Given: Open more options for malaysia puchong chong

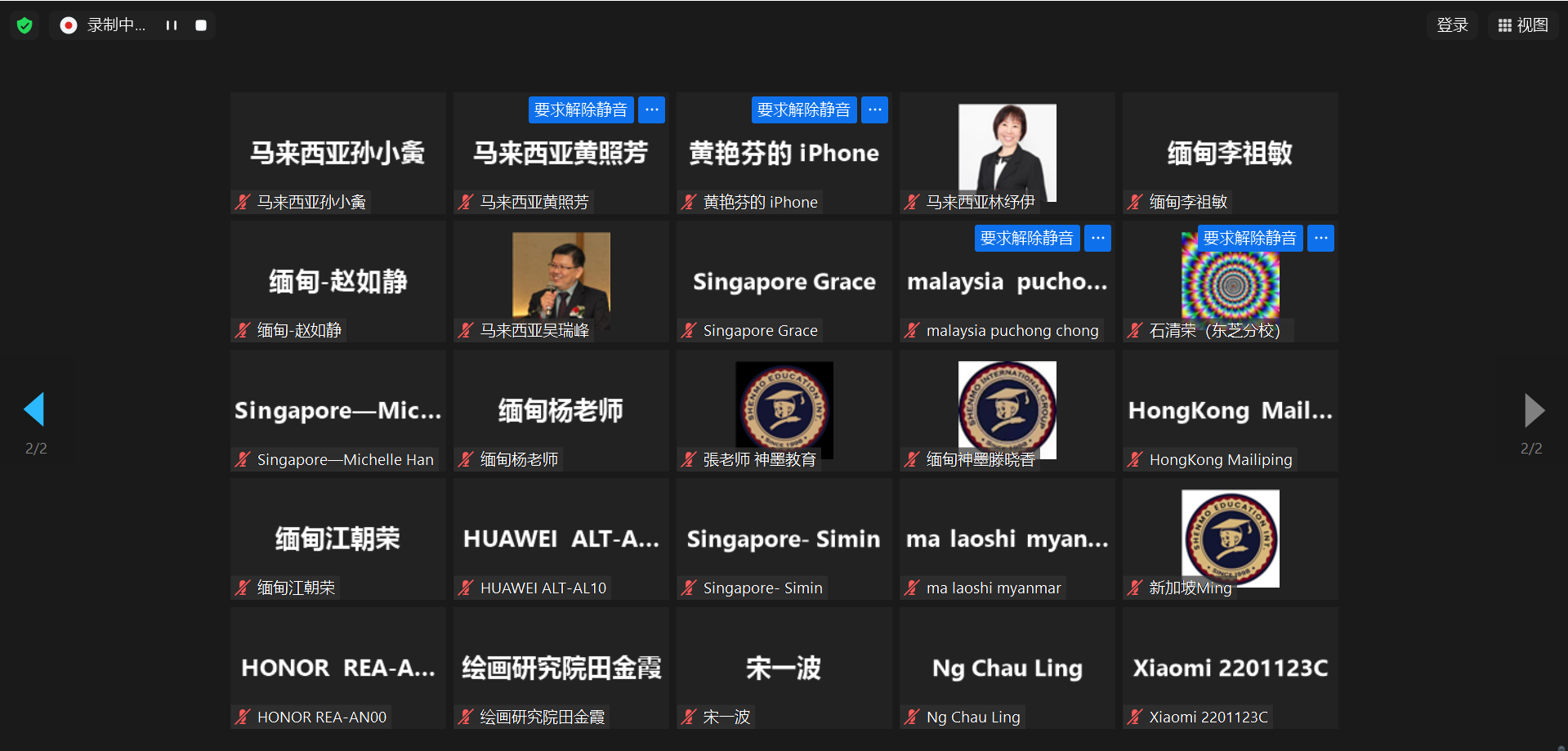Looking at the screenshot, I should (x=1097, y=238).
